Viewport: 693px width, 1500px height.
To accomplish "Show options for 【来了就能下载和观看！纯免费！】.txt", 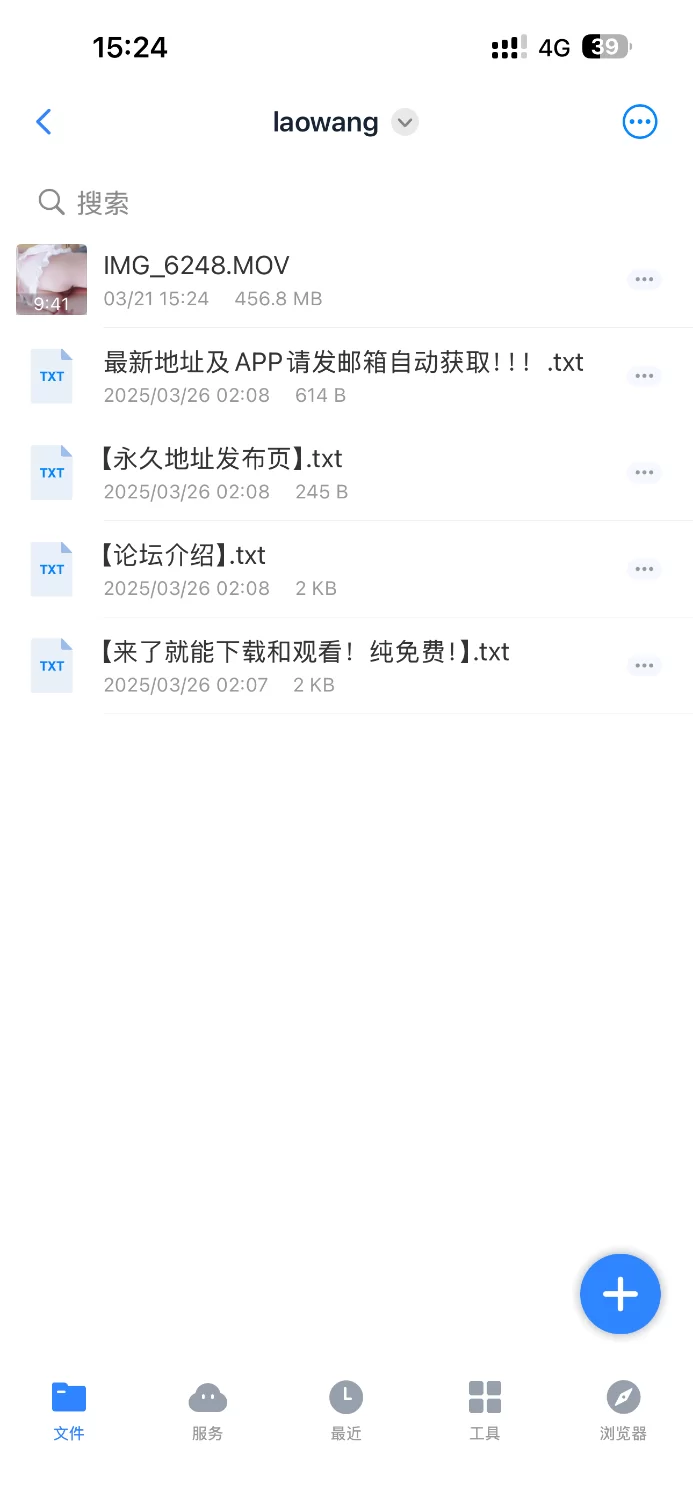I will pyautogui.click(x=644, y=666).
